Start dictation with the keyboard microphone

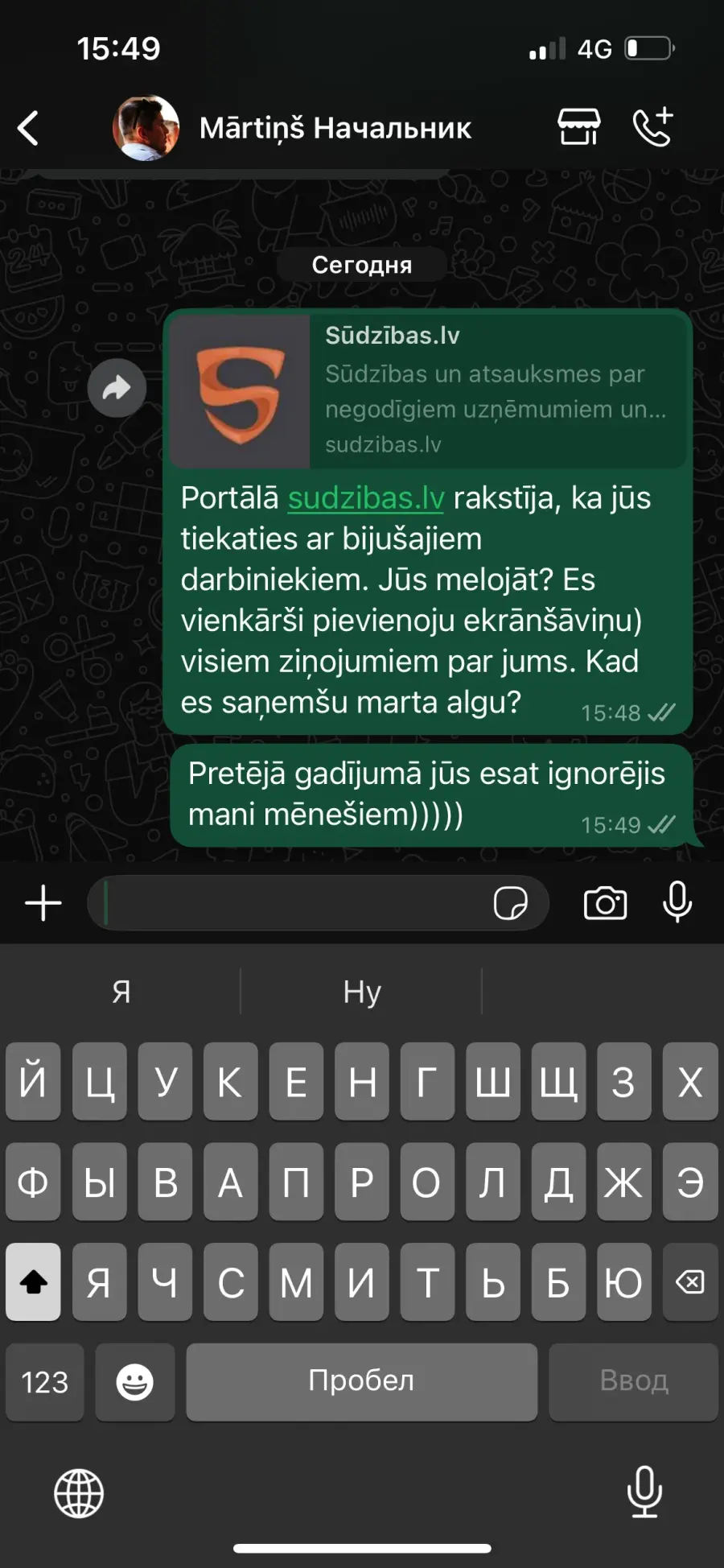pos(644,1492)
